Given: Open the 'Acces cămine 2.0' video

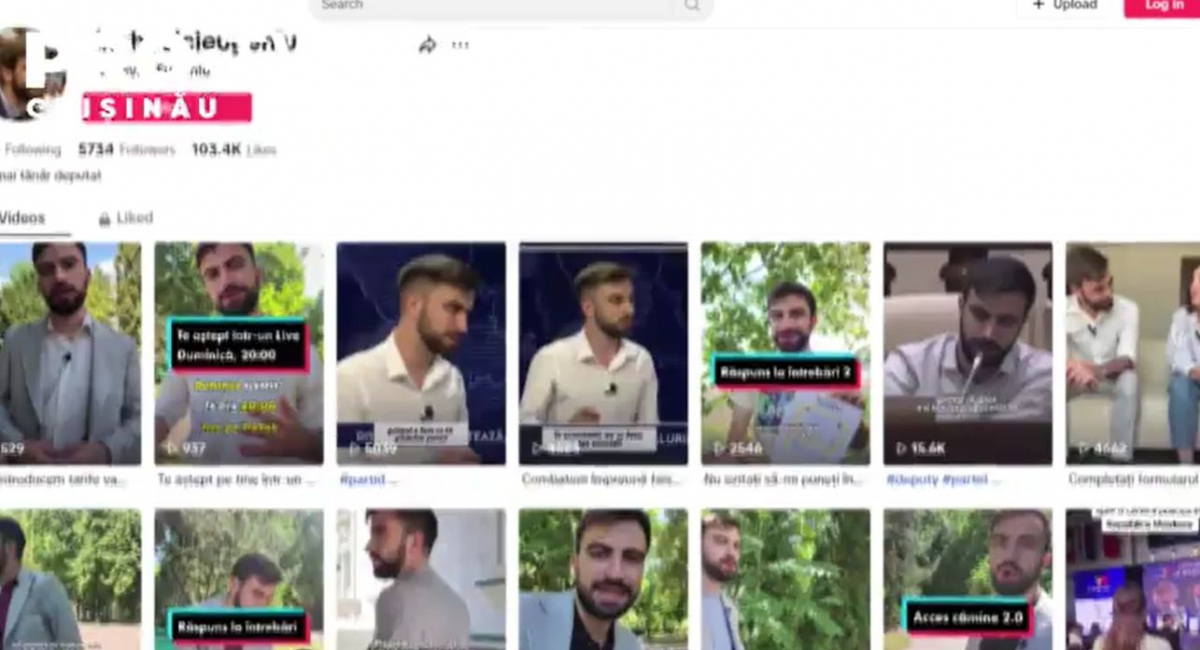Looking at the screenshot, I should (968, 580).
